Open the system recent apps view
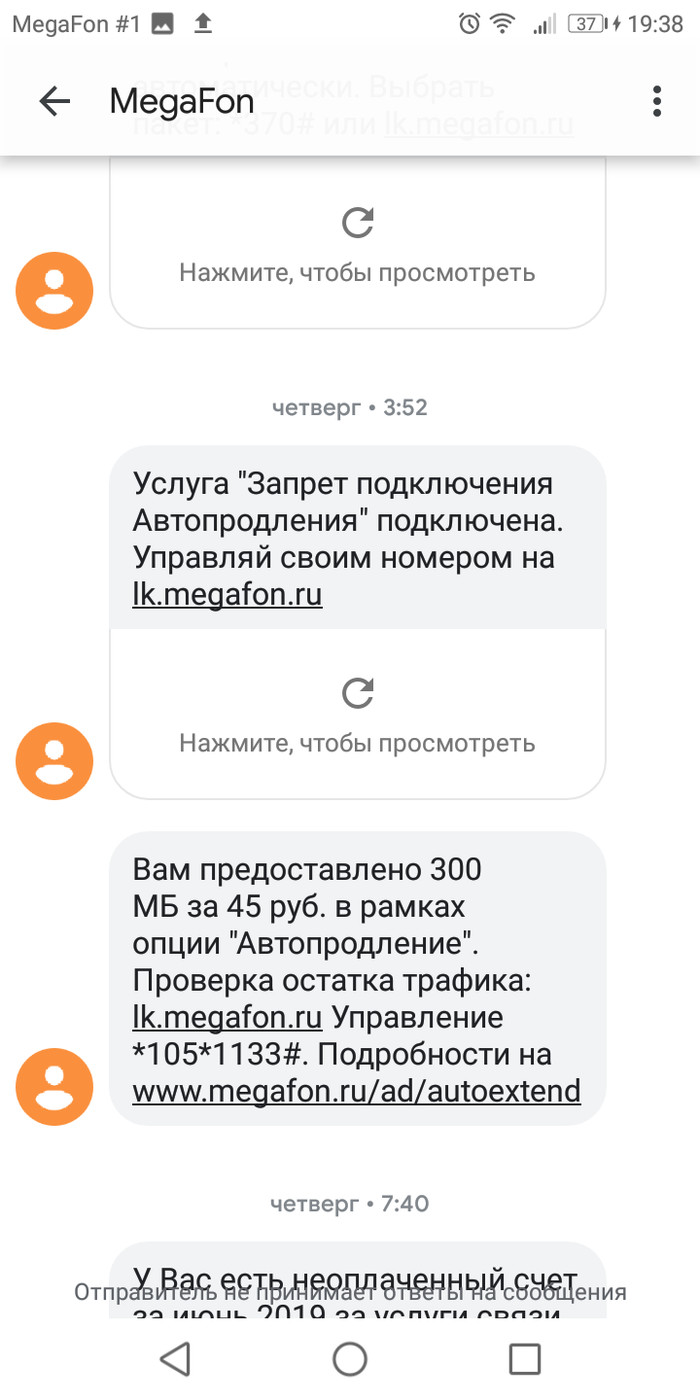Viewport: 700px width, 1400px height. tap(524, 1358)
